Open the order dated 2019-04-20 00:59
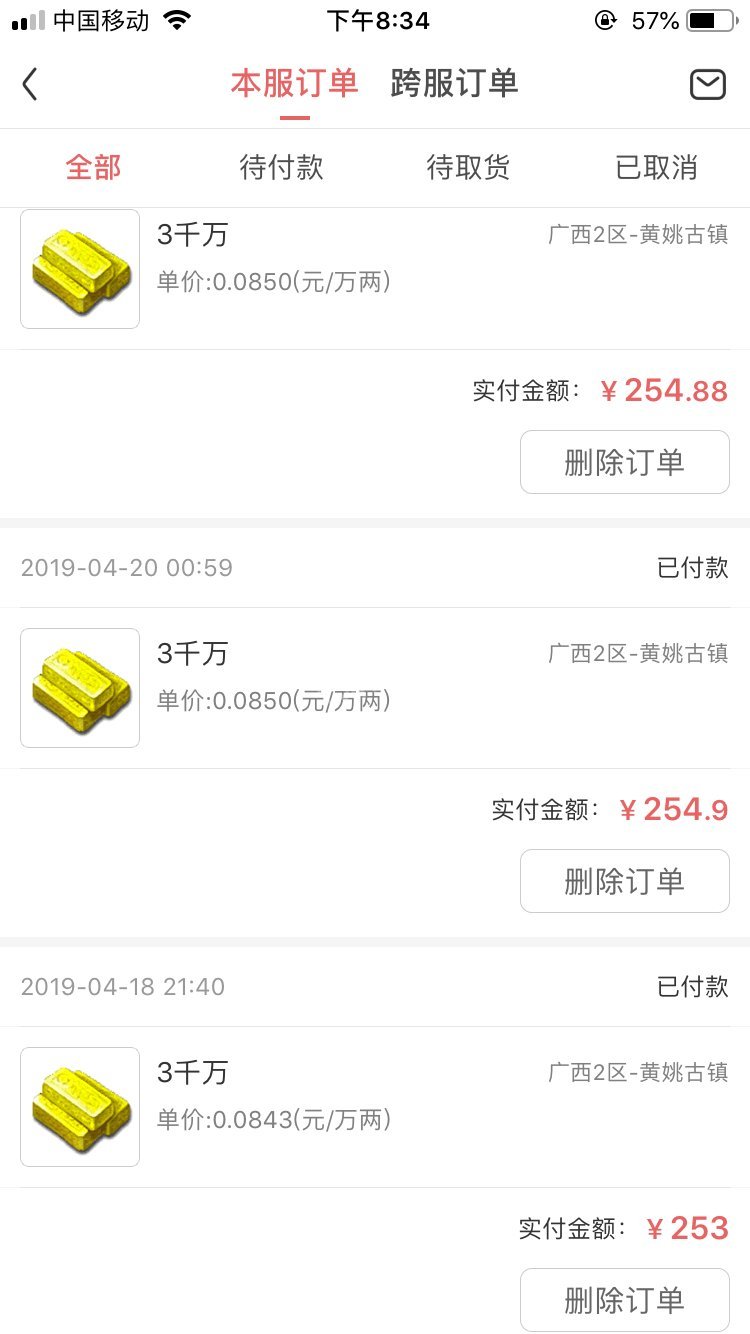 pyautogui.click(x=375, y=688)
